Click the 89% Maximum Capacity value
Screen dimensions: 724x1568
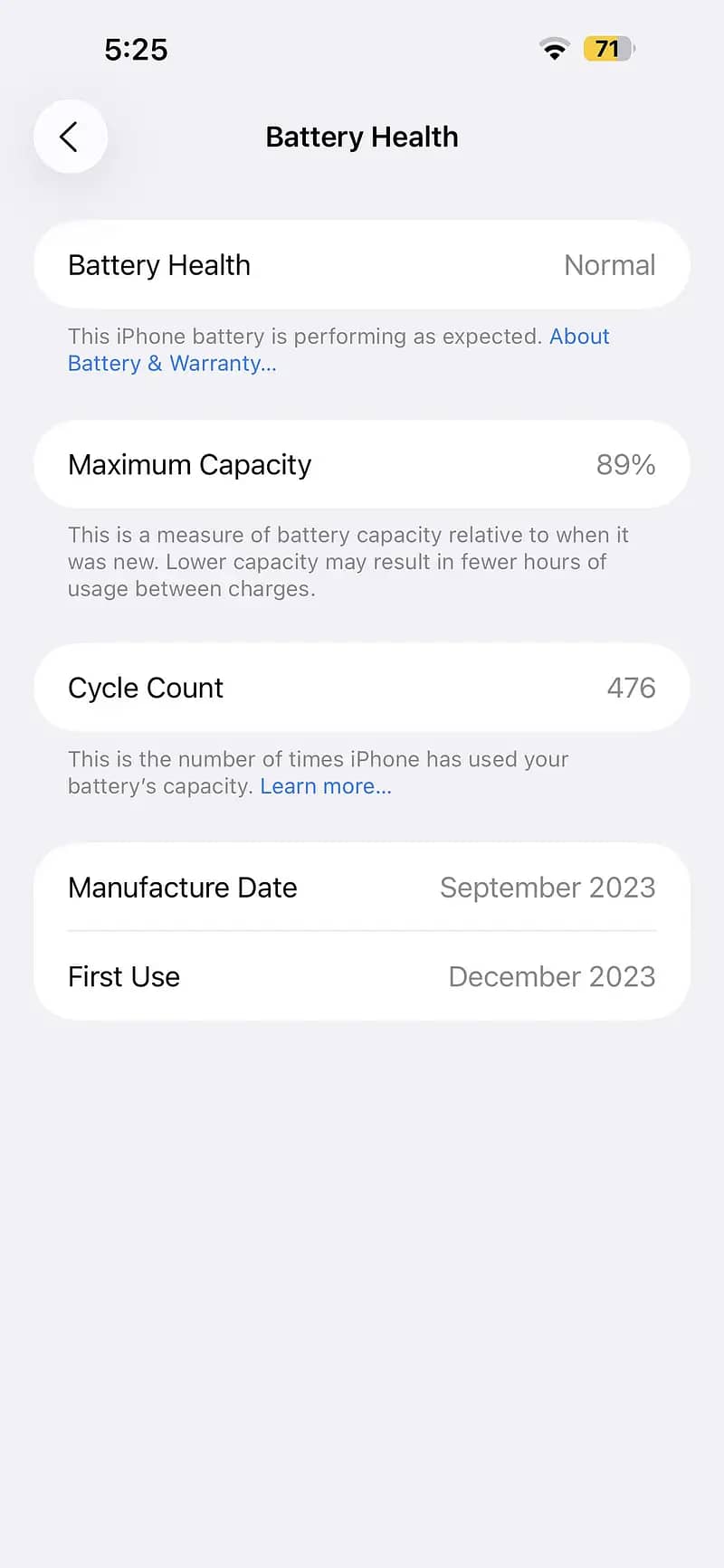click(x=624, y=464)
